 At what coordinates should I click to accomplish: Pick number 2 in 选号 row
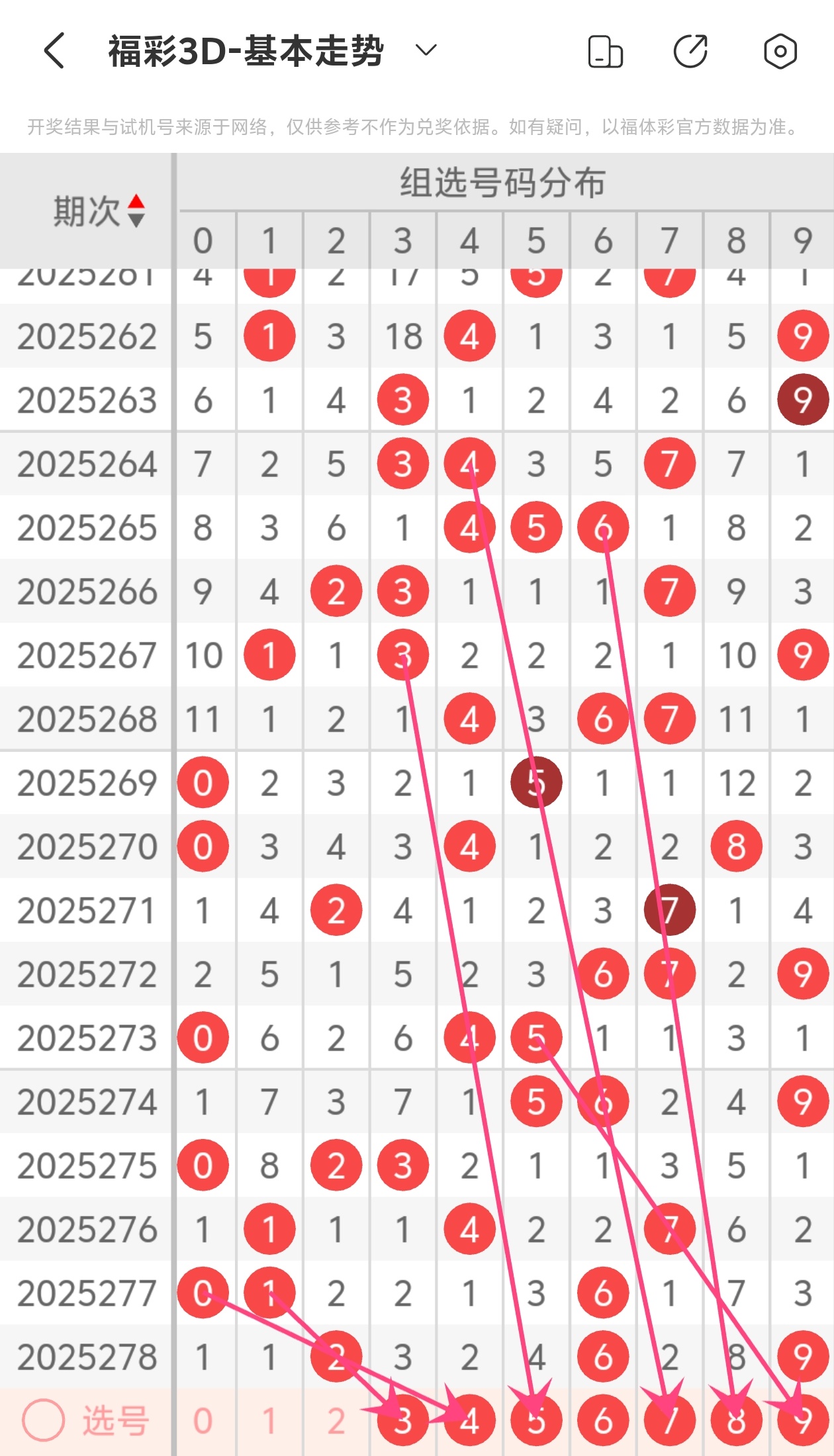click(336, 1420)
